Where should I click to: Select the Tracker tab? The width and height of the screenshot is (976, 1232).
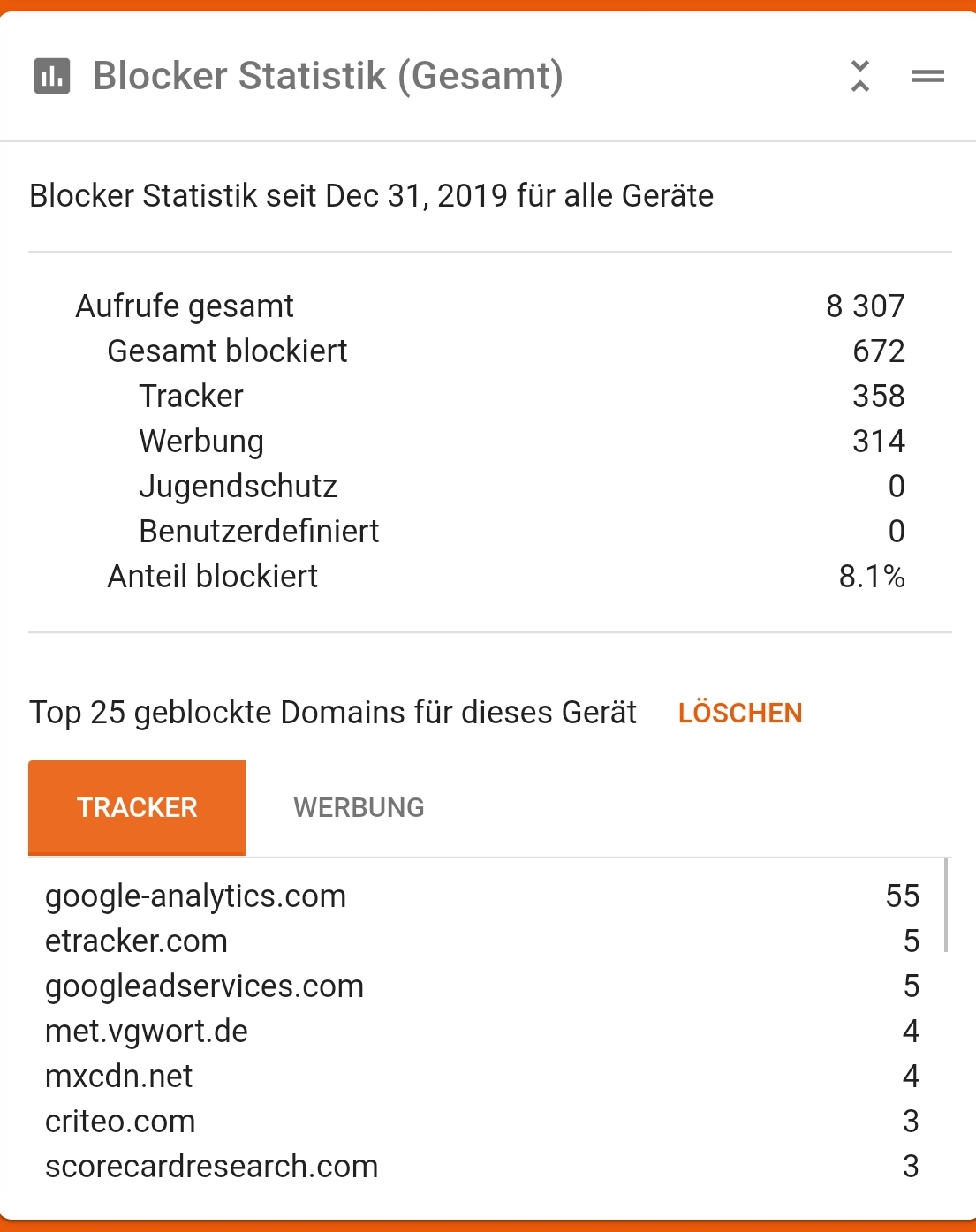click(x=137, y=807)
